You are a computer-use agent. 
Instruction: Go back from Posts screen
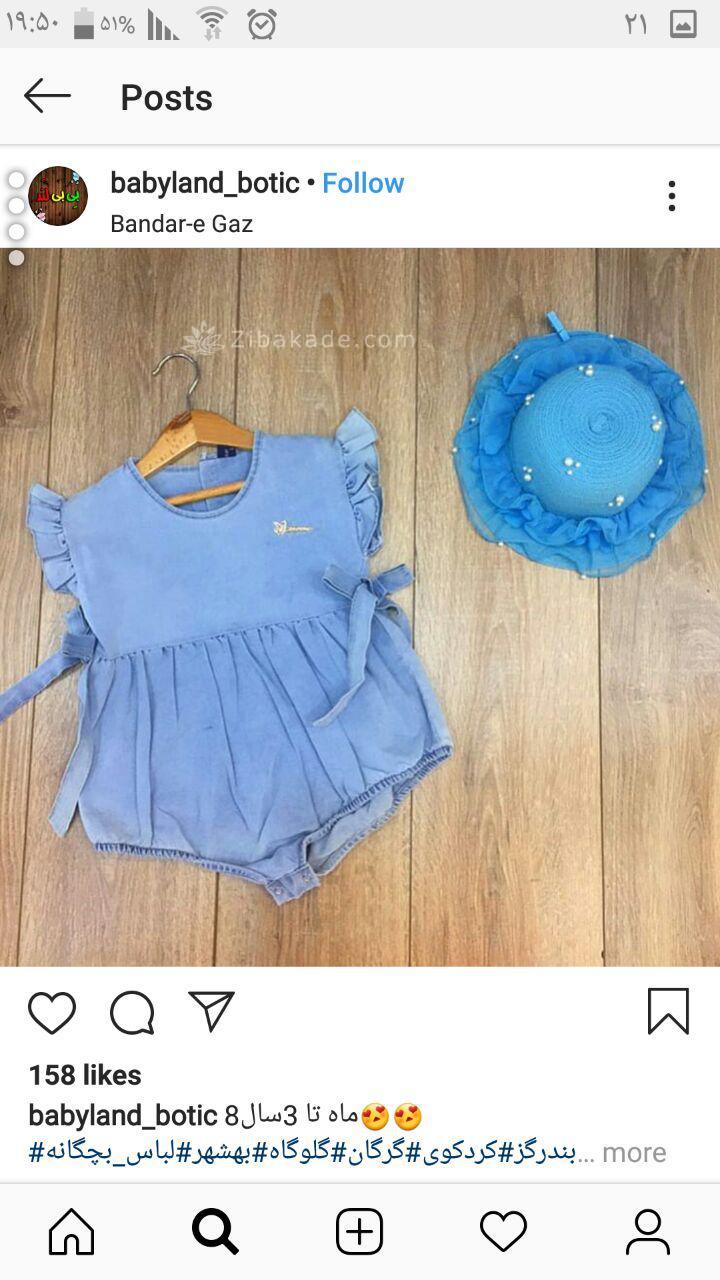(47, 97)
